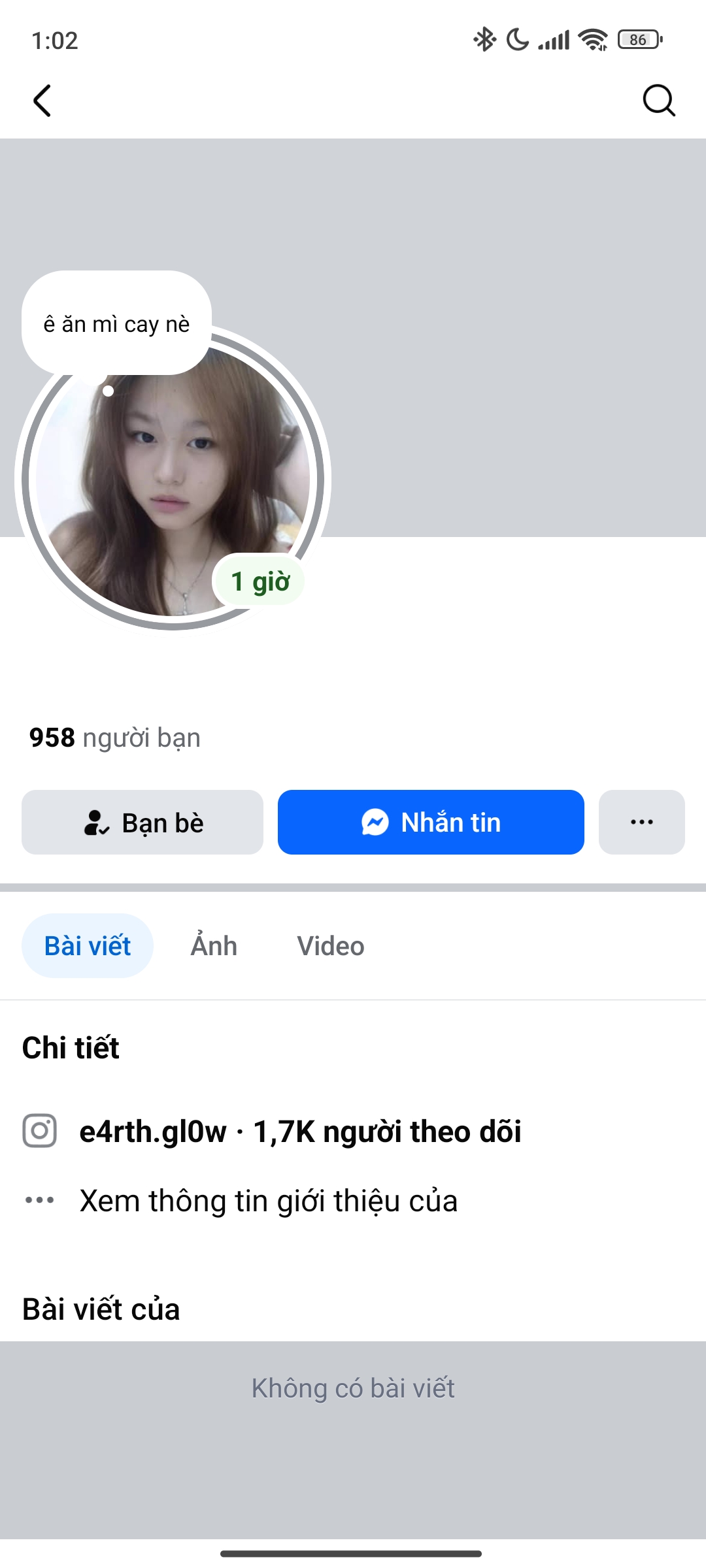Image resolution: width=706 pixels, height=1568 pixels.
Task: View the 958 người bạn friends list
Action: pyautogui.click(x=115, y=738)
